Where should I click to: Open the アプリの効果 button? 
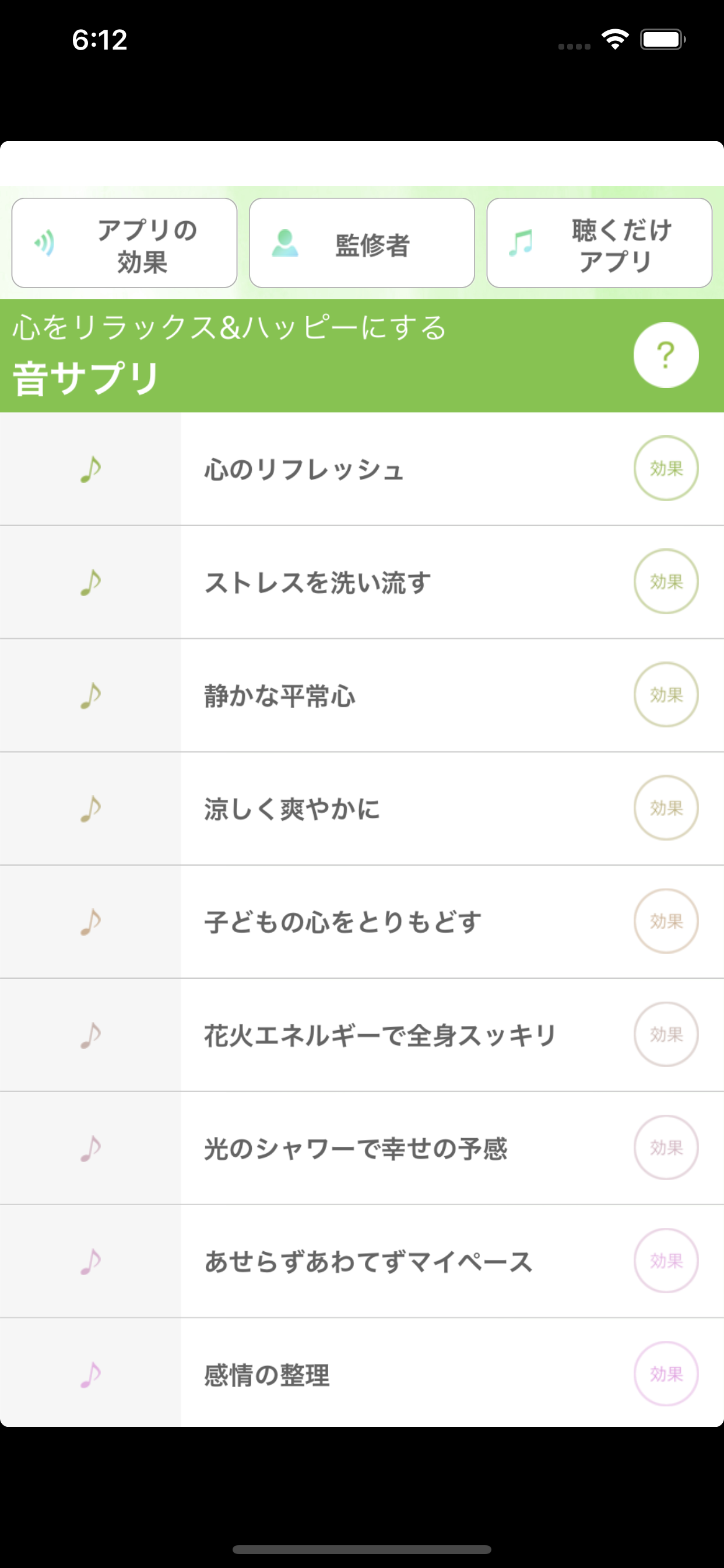pyautogui.click(x=124, y=243)
